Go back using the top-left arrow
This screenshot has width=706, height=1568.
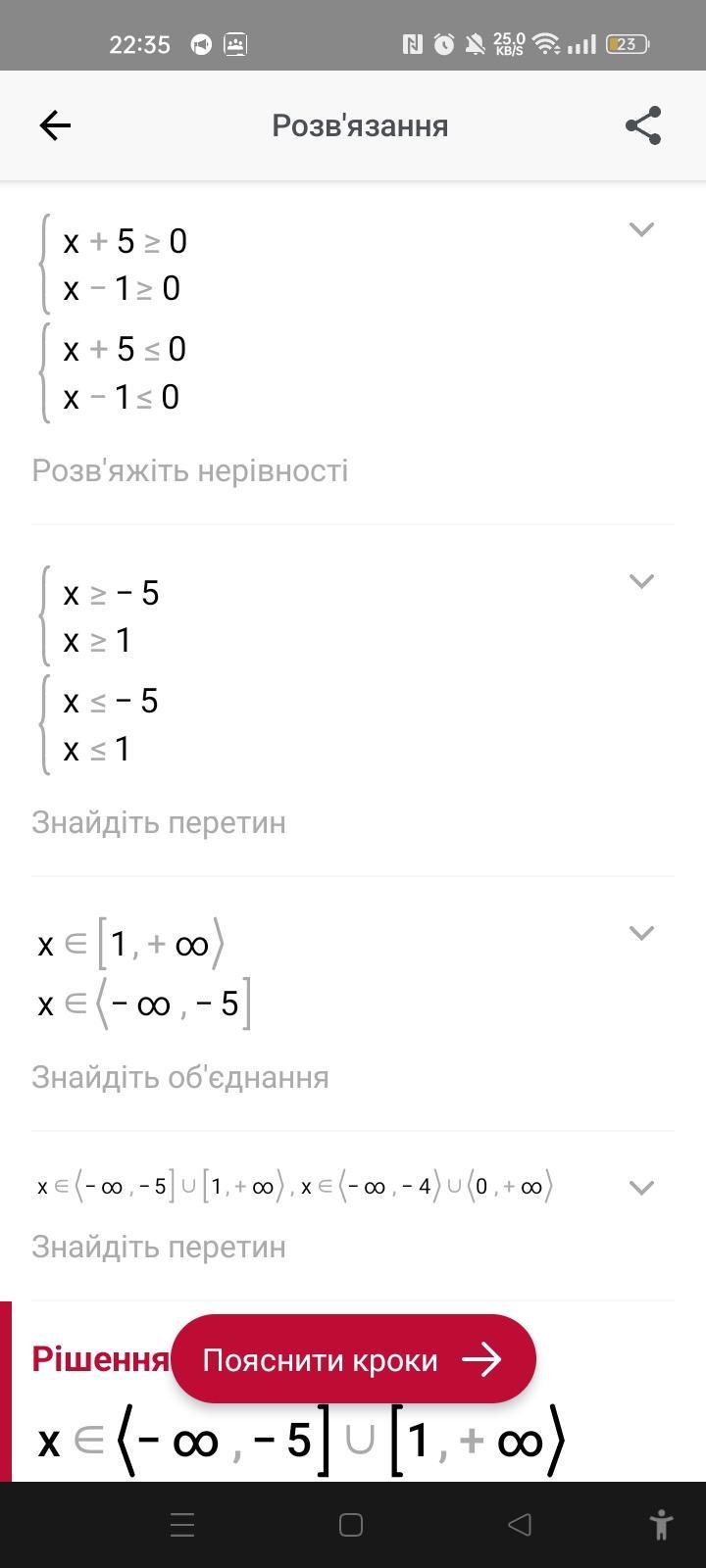click(x=55, y=125)
